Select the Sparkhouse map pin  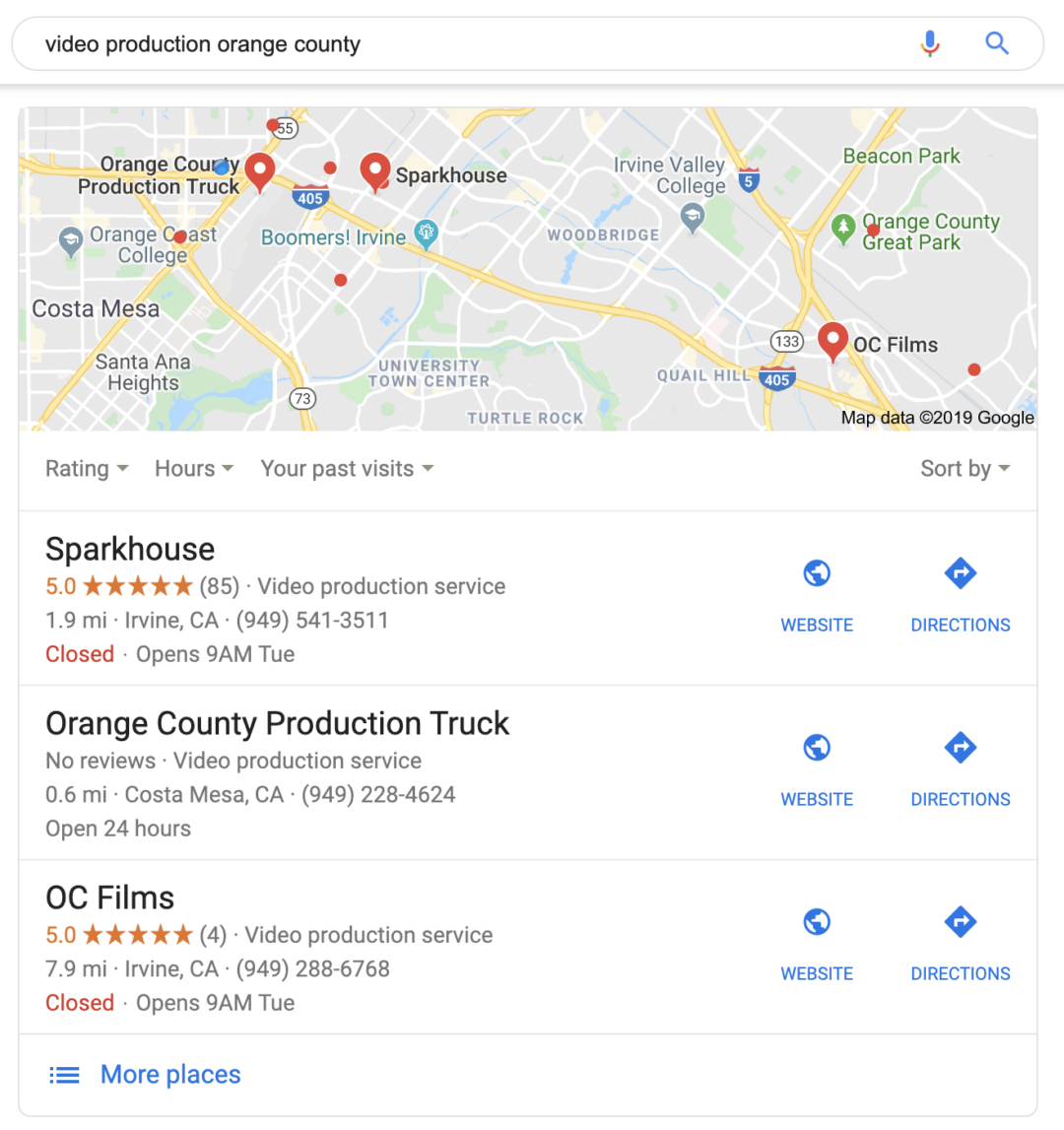[375, 171]
